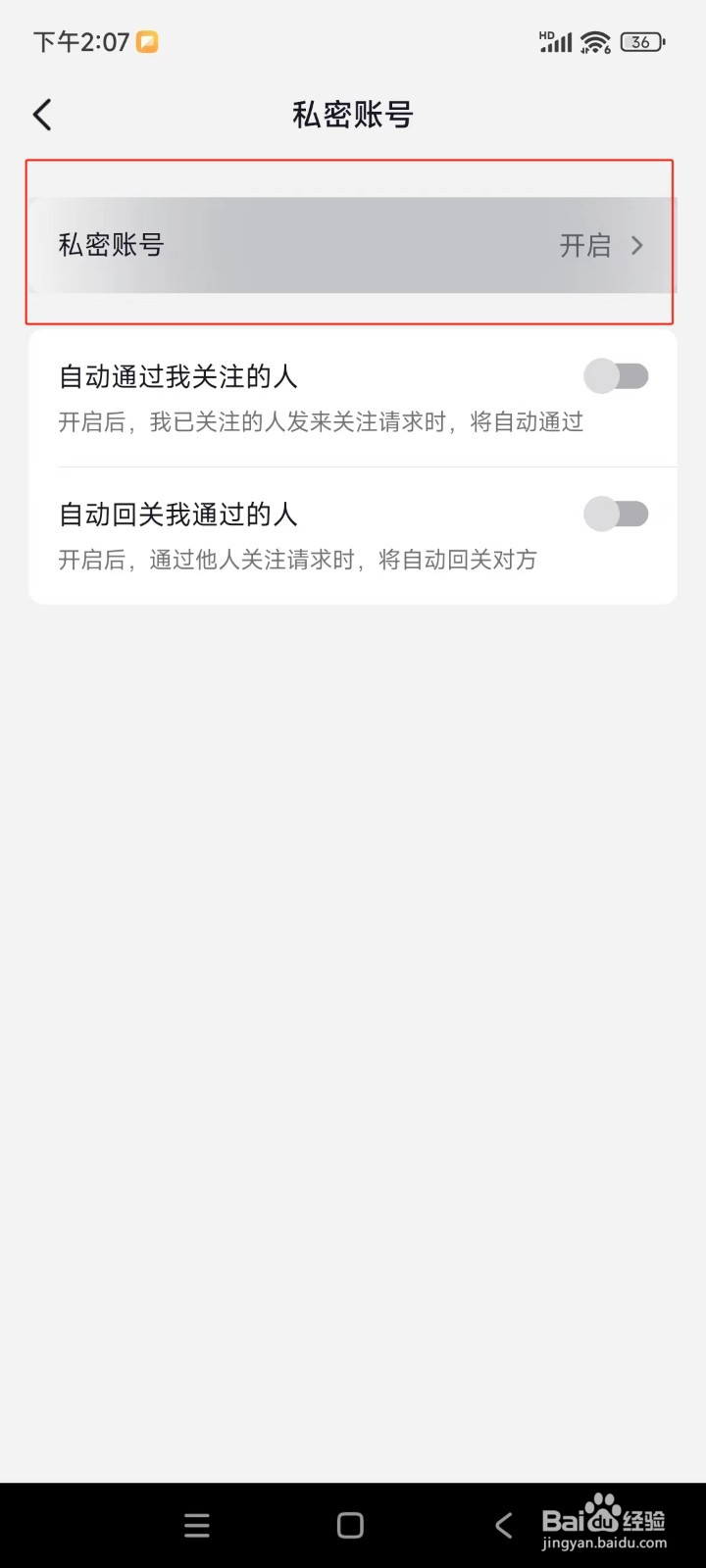Select the 私密账号 title in header

click(353, 115)
